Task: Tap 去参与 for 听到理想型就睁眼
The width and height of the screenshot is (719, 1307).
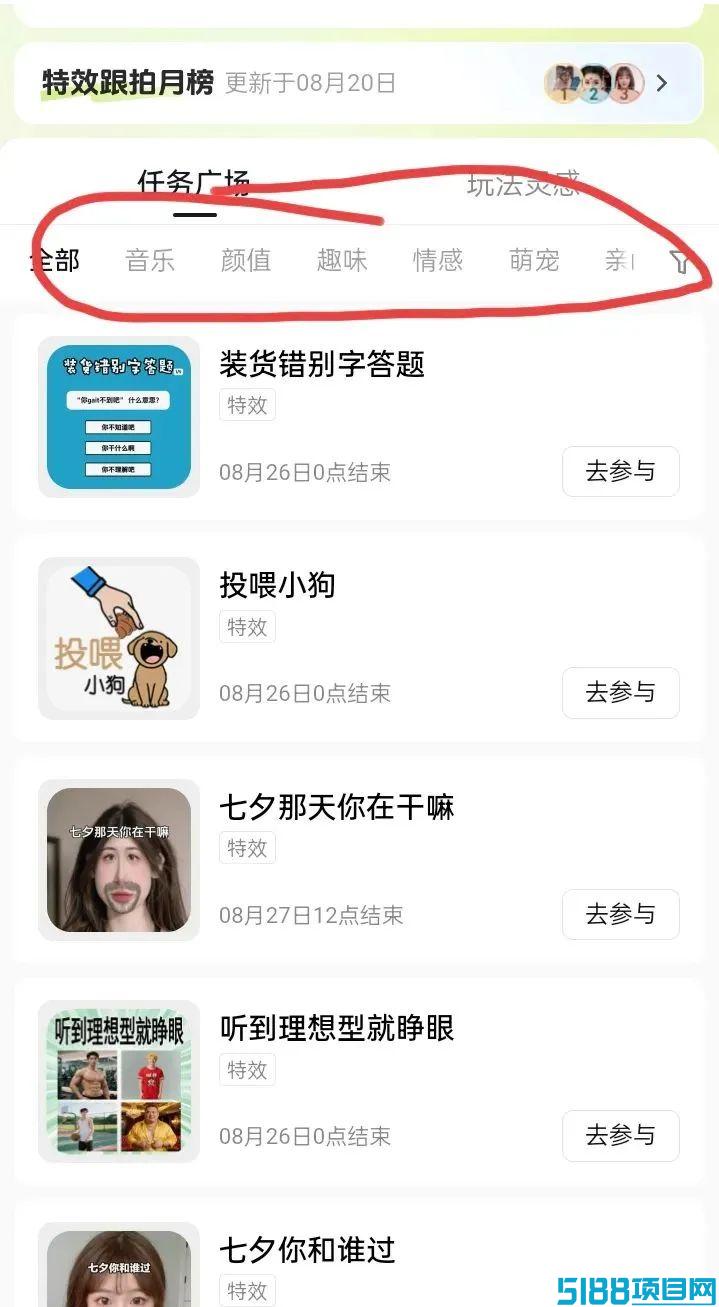Action: (x=620, y=1135)
